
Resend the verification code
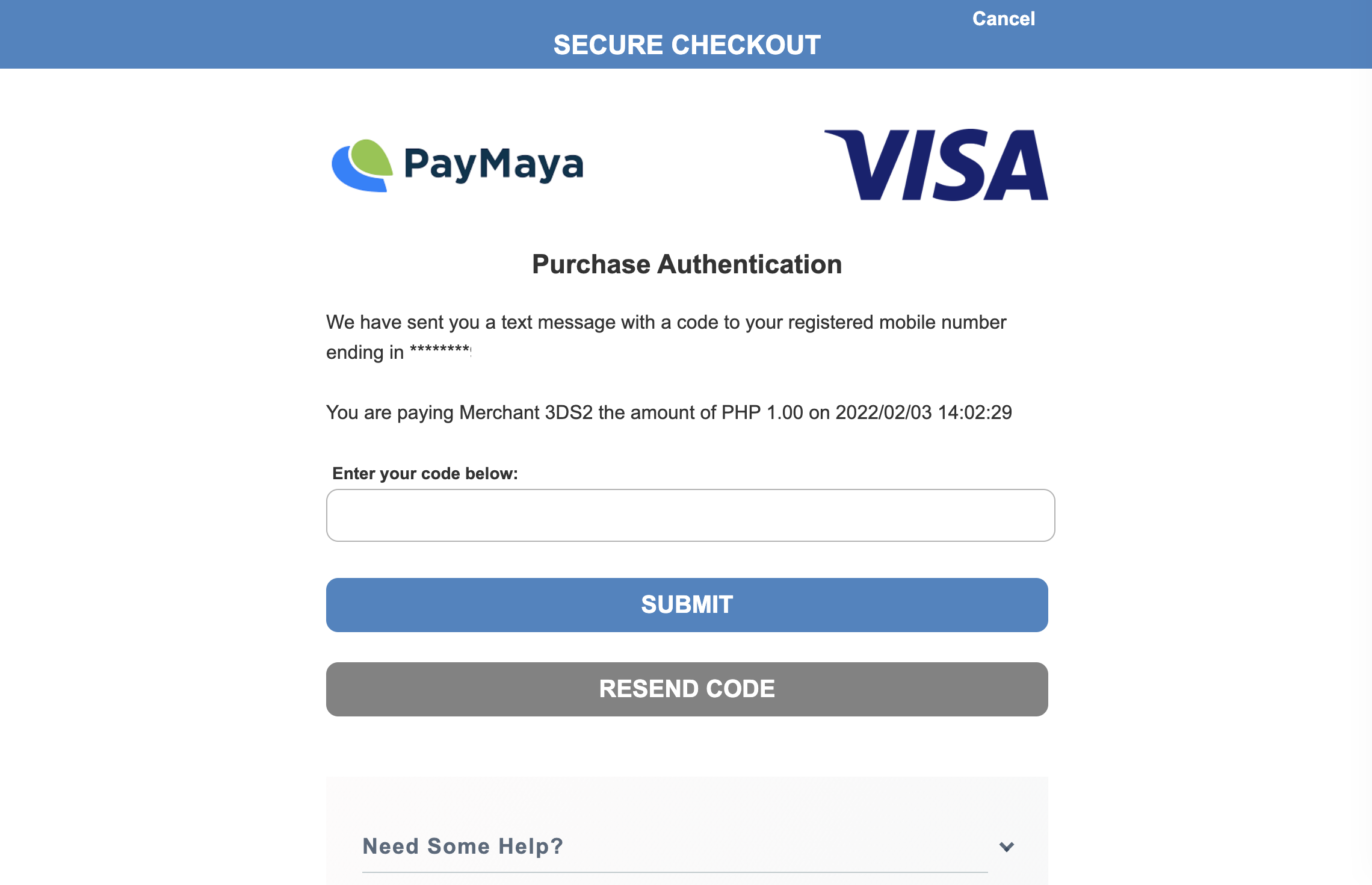pos(687,689)
